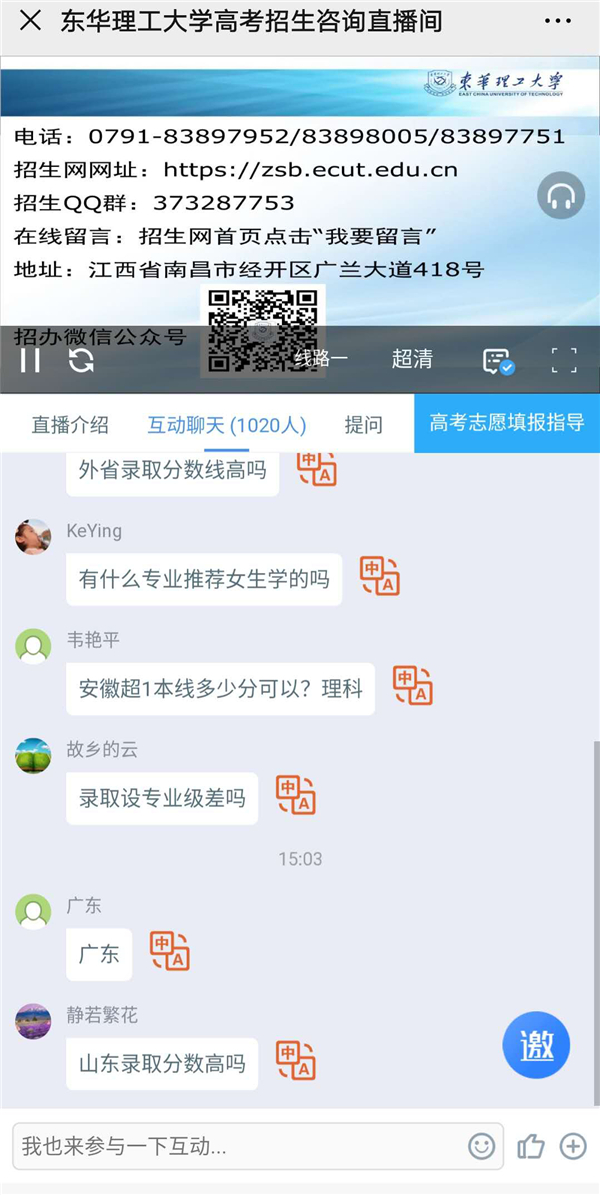Pause the live video
The width and height of the screenshot is (600, 1195).
(x=31, y=360)
